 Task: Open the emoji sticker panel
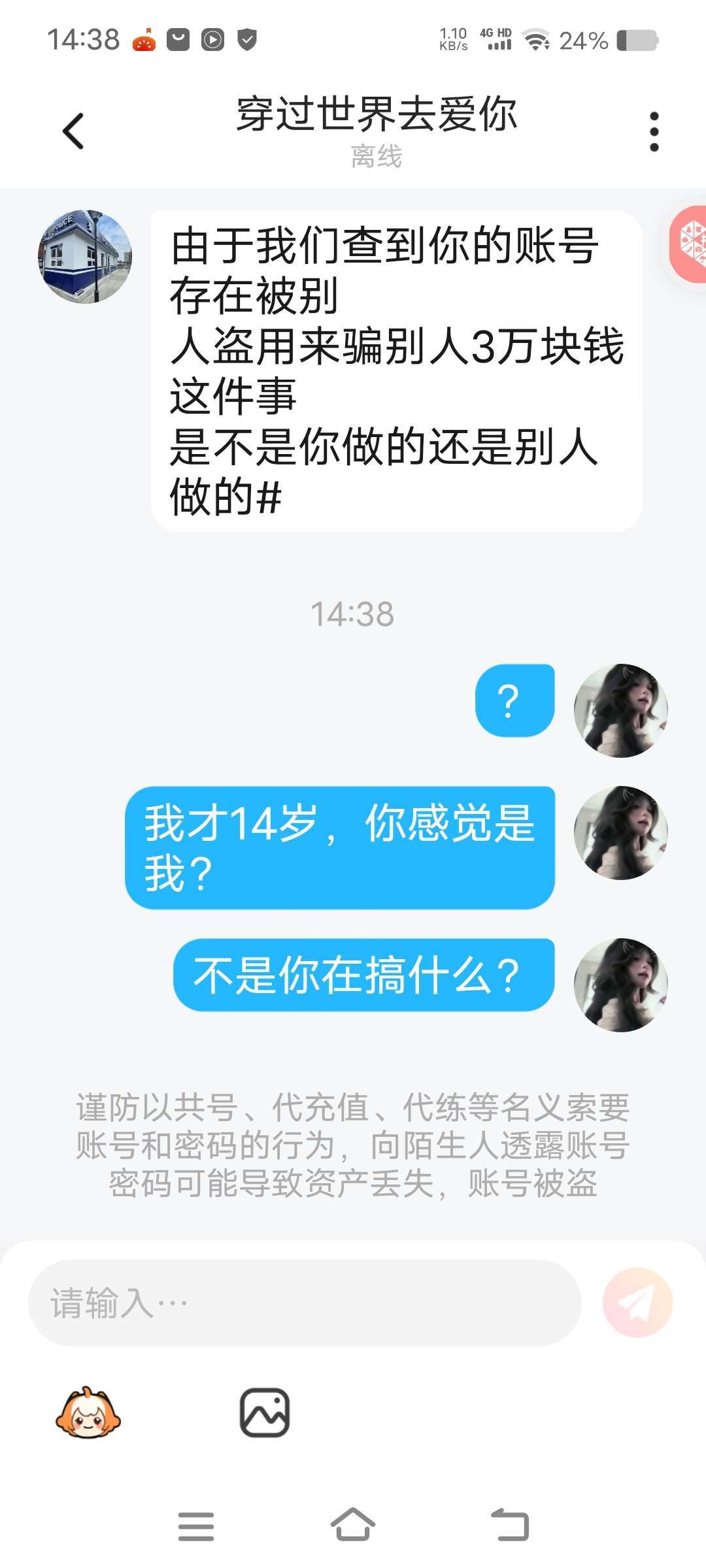pos(88,1414)
